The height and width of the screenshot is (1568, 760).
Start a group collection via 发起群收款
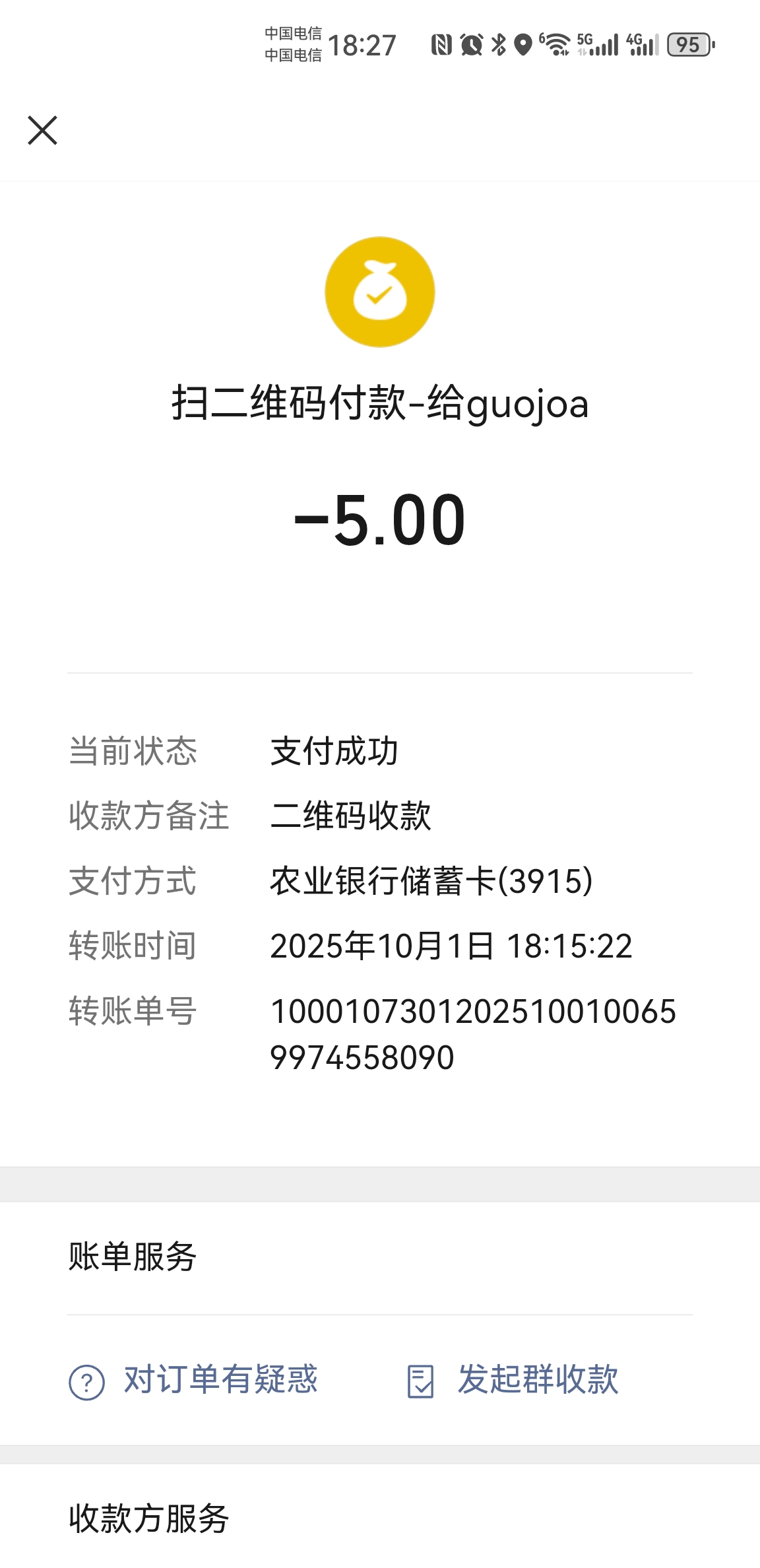pos(513,1381)
